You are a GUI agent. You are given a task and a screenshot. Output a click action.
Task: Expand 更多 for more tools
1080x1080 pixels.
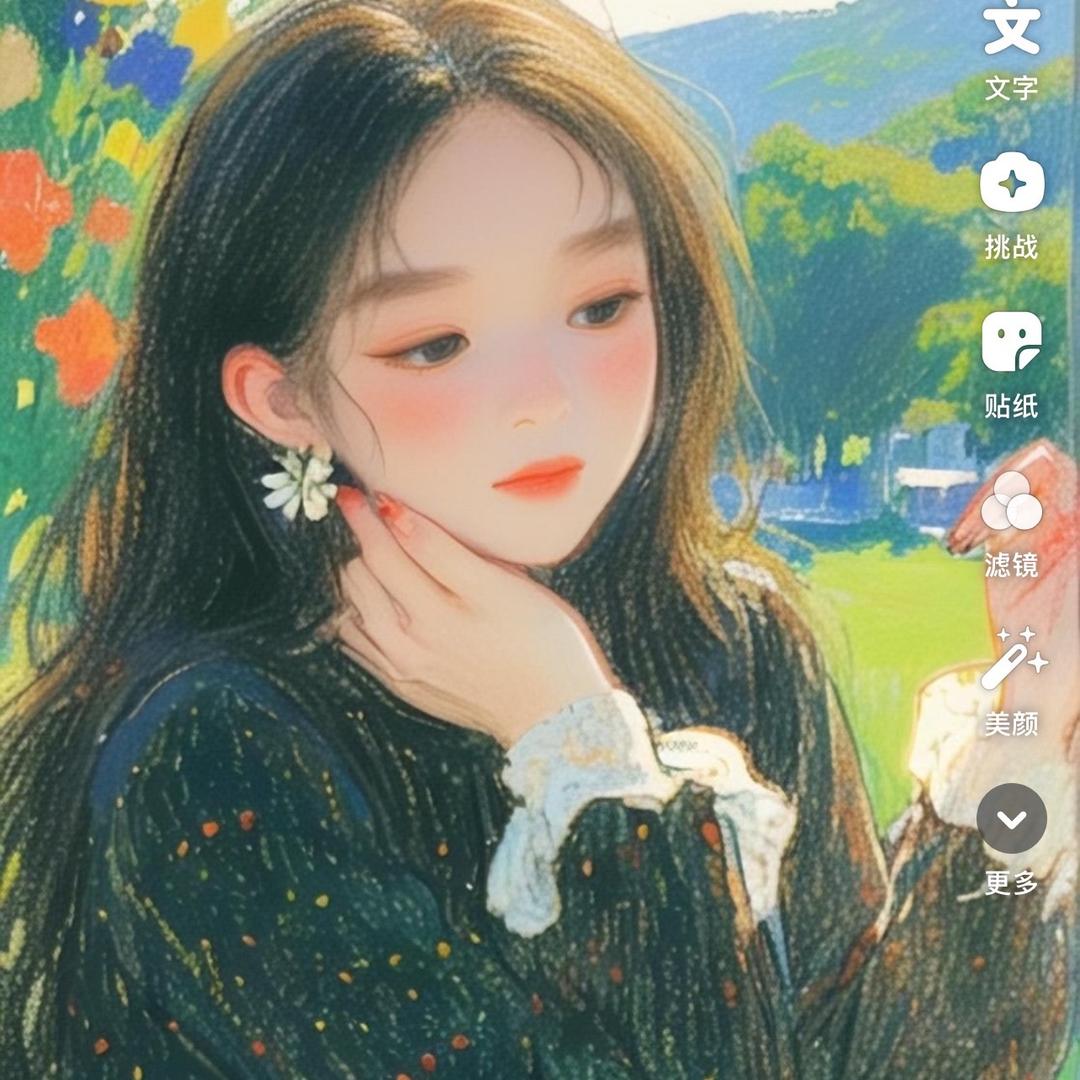click(x=1011, y=819)
